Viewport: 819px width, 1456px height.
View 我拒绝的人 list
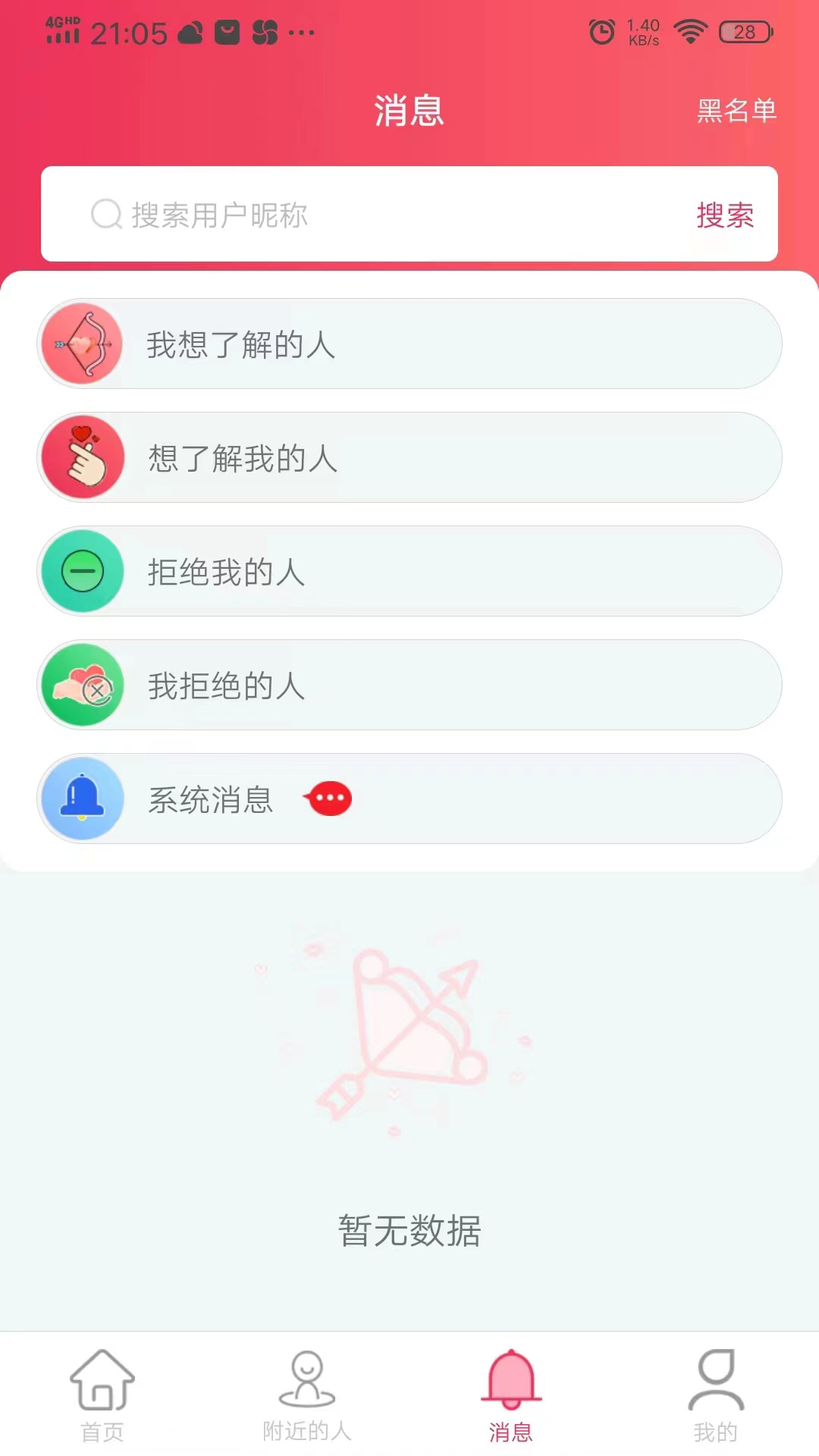coord(409,686)
